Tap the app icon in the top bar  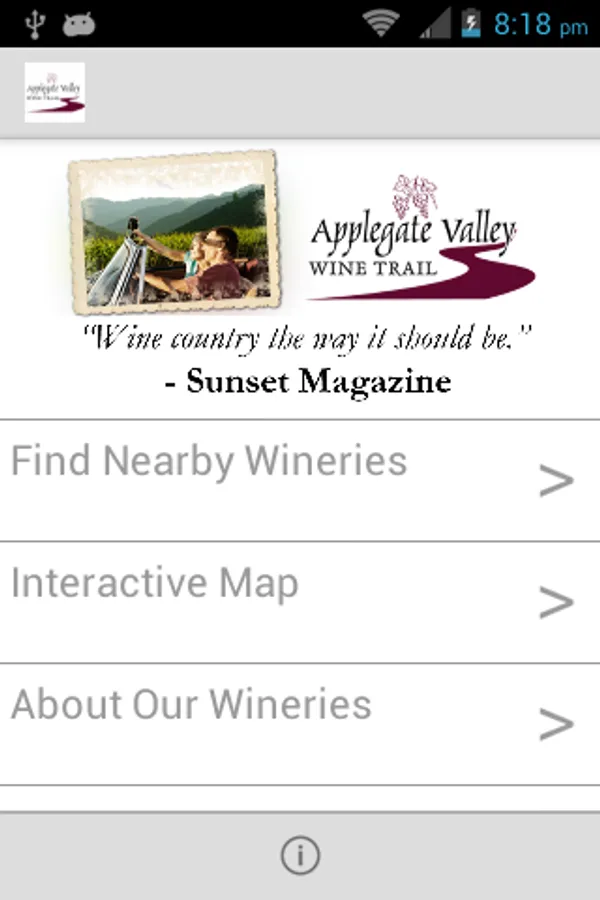click(55, 92)
